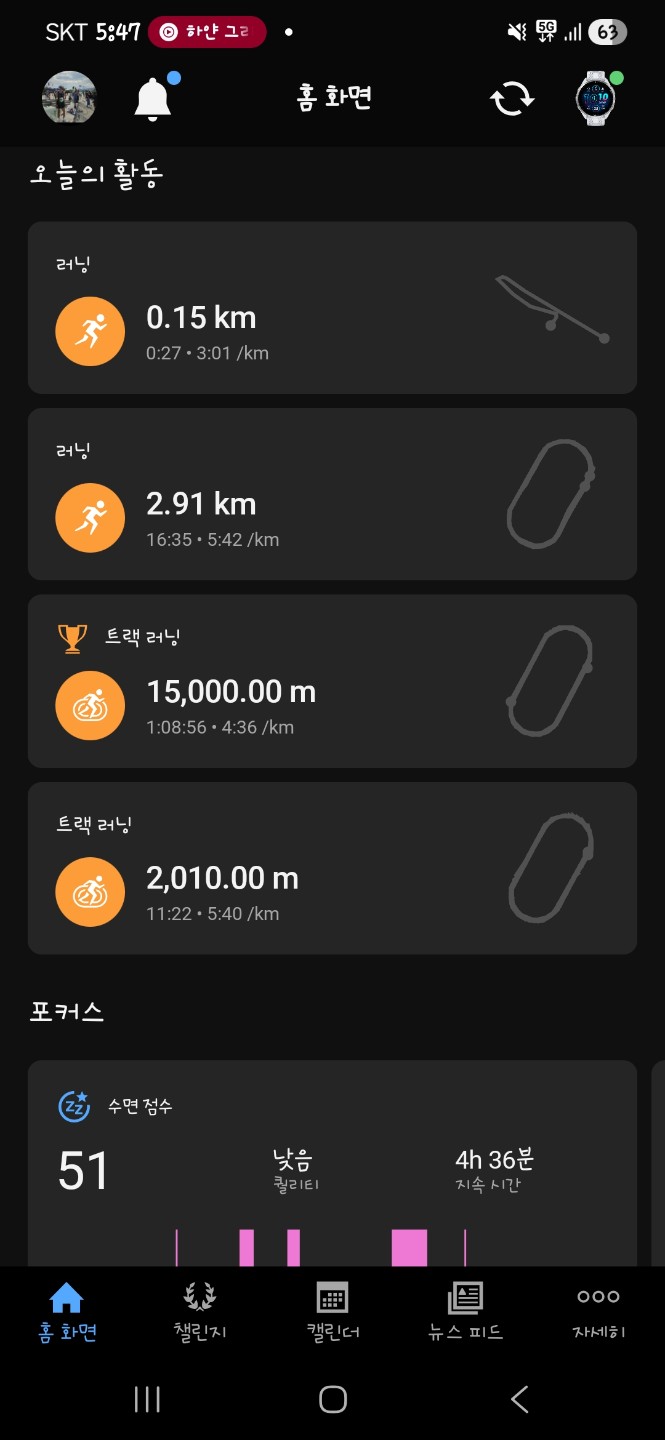Switch to the 챌린지 tab
665x1440 pixels.
coord(200,1311)
